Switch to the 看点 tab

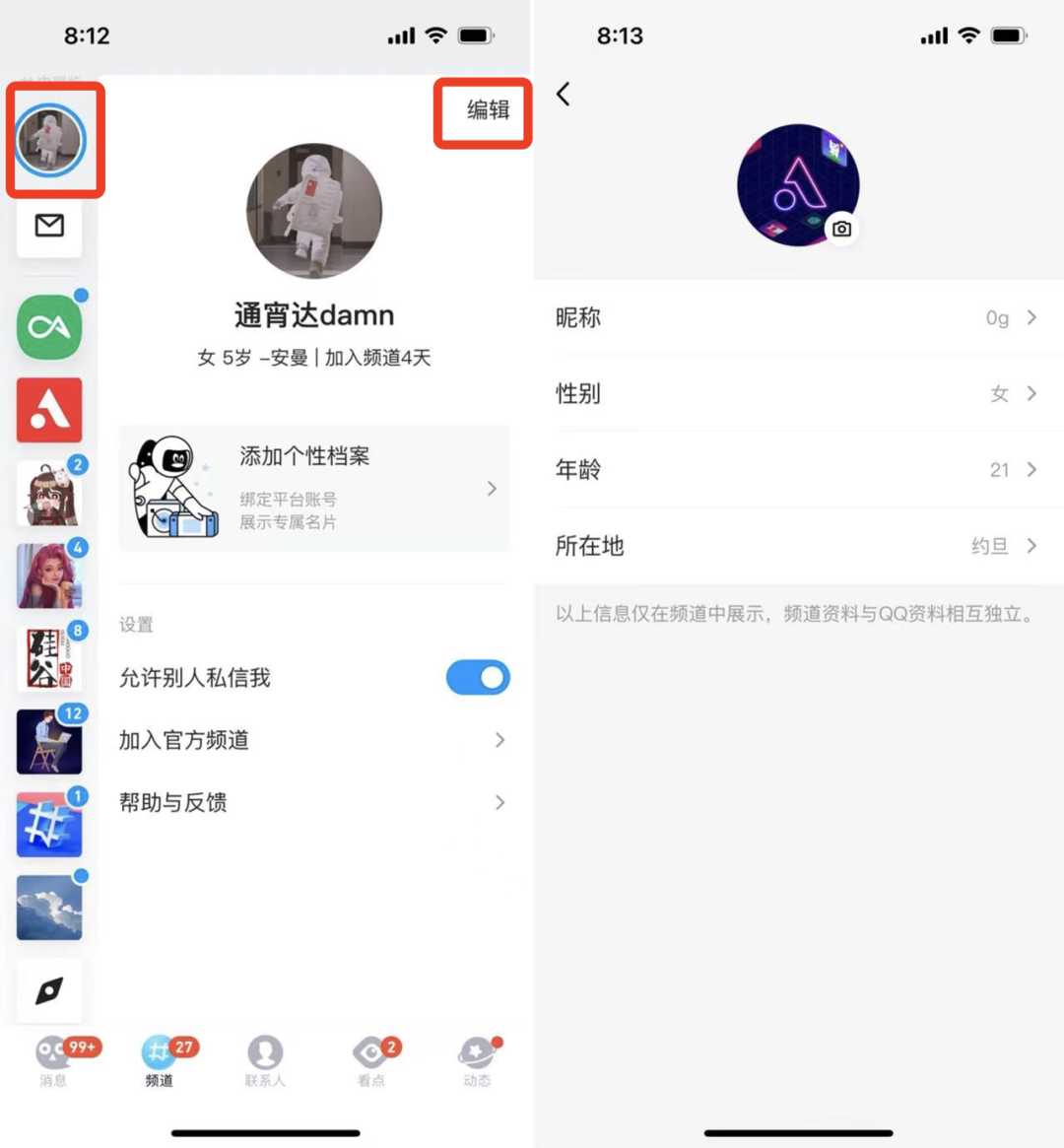(370, 1059)
